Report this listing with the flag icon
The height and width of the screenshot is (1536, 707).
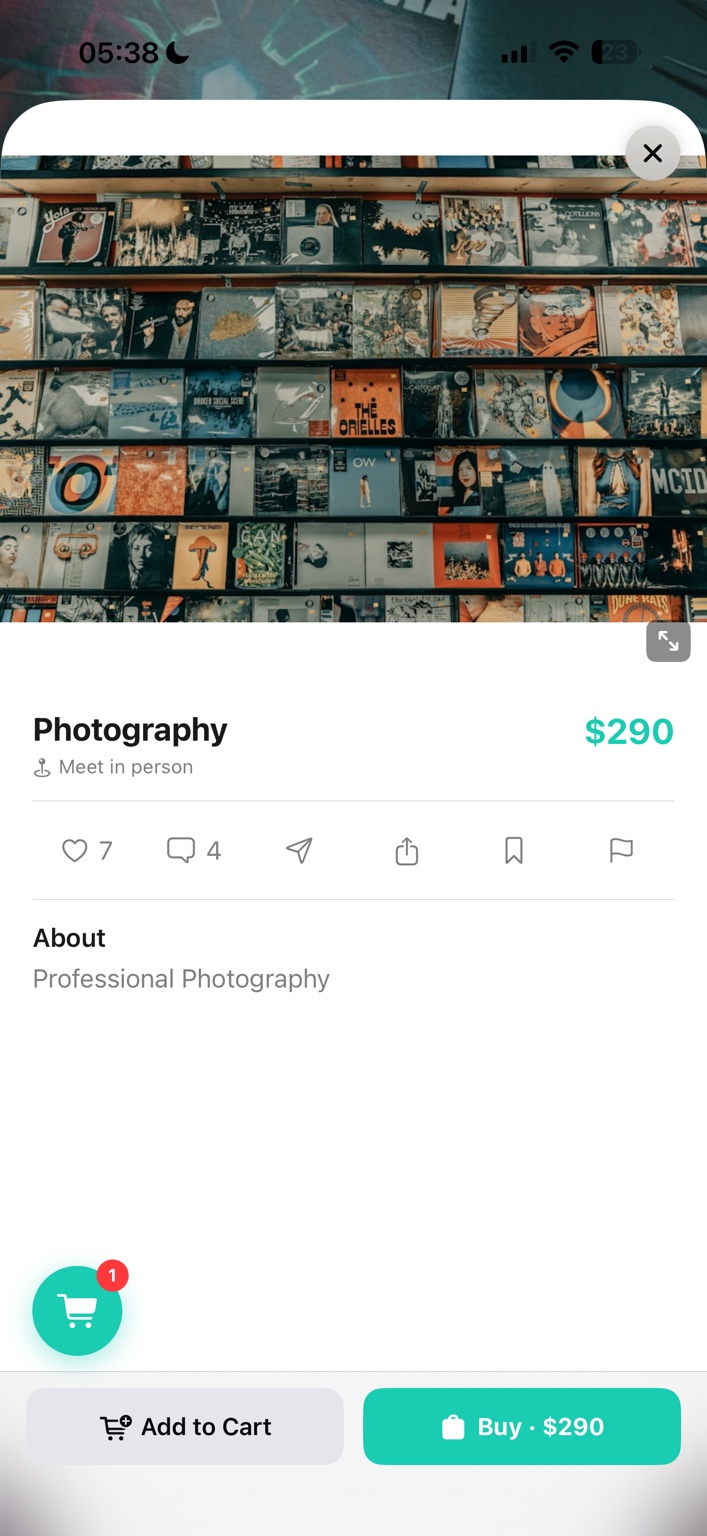(621, 851)
